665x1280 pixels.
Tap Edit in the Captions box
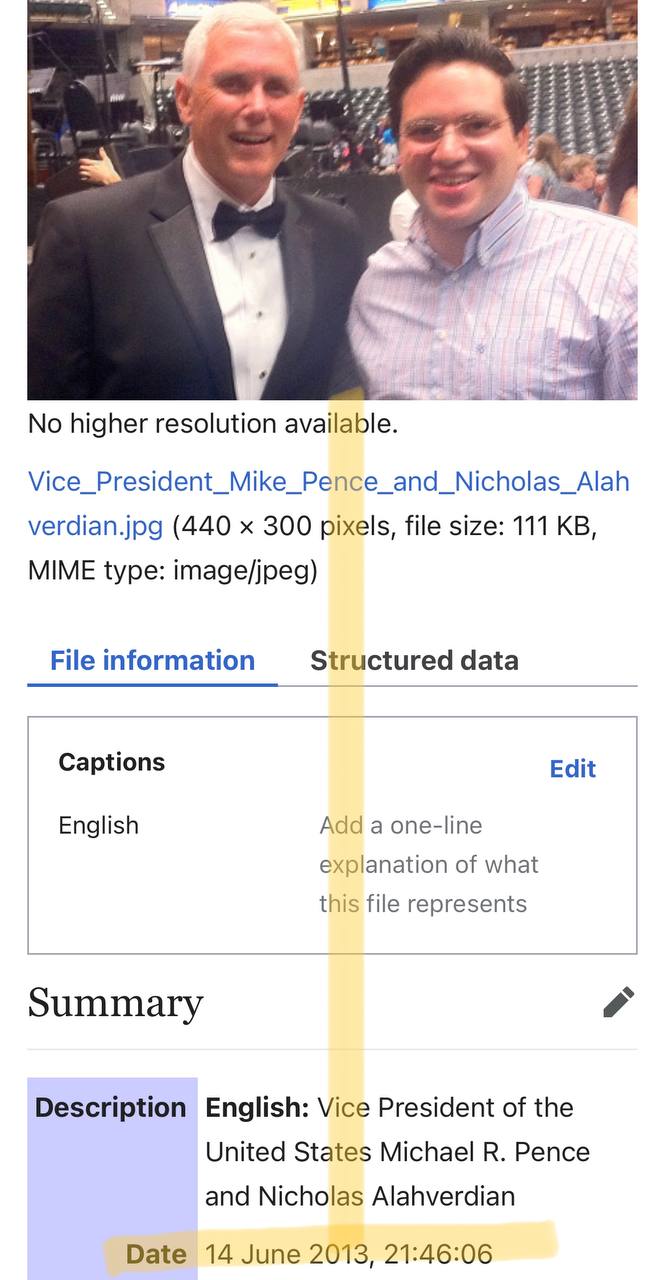click(572, 769)
